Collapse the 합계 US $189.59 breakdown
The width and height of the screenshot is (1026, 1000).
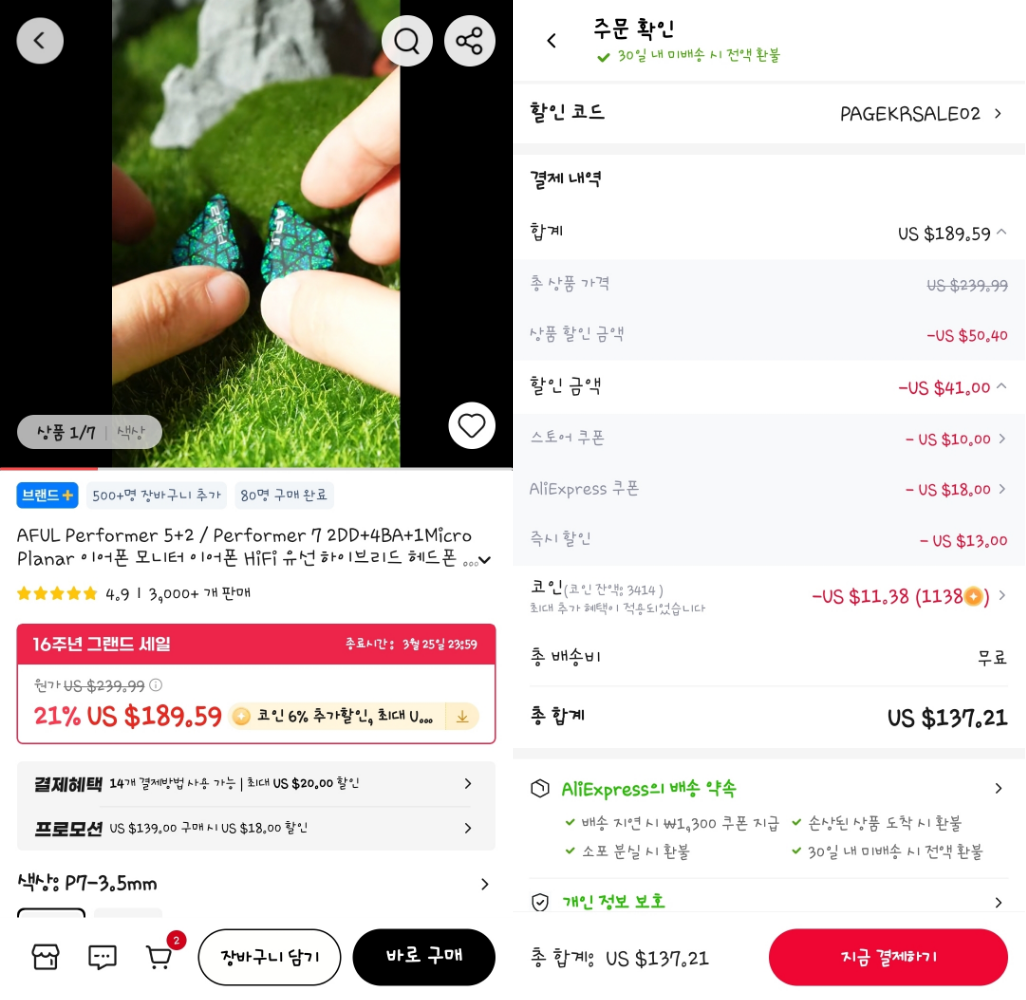[1001, 233]
